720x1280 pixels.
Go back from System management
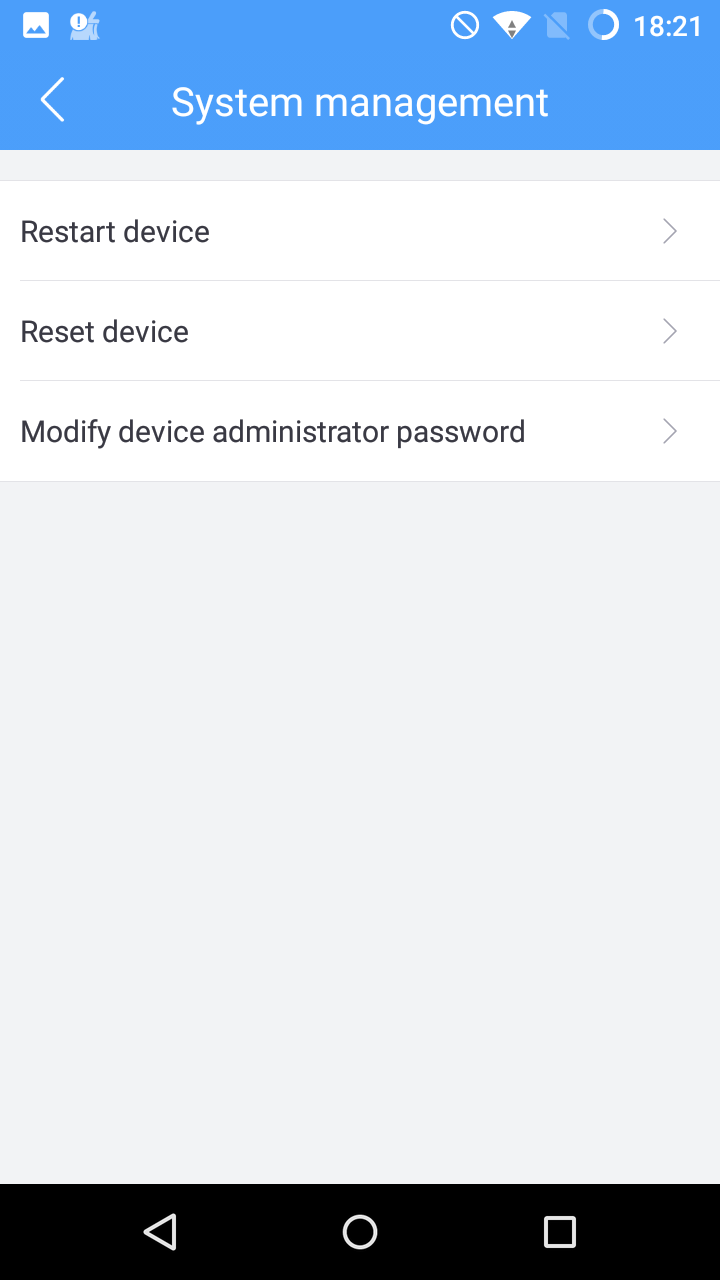(x=53, y=101)
